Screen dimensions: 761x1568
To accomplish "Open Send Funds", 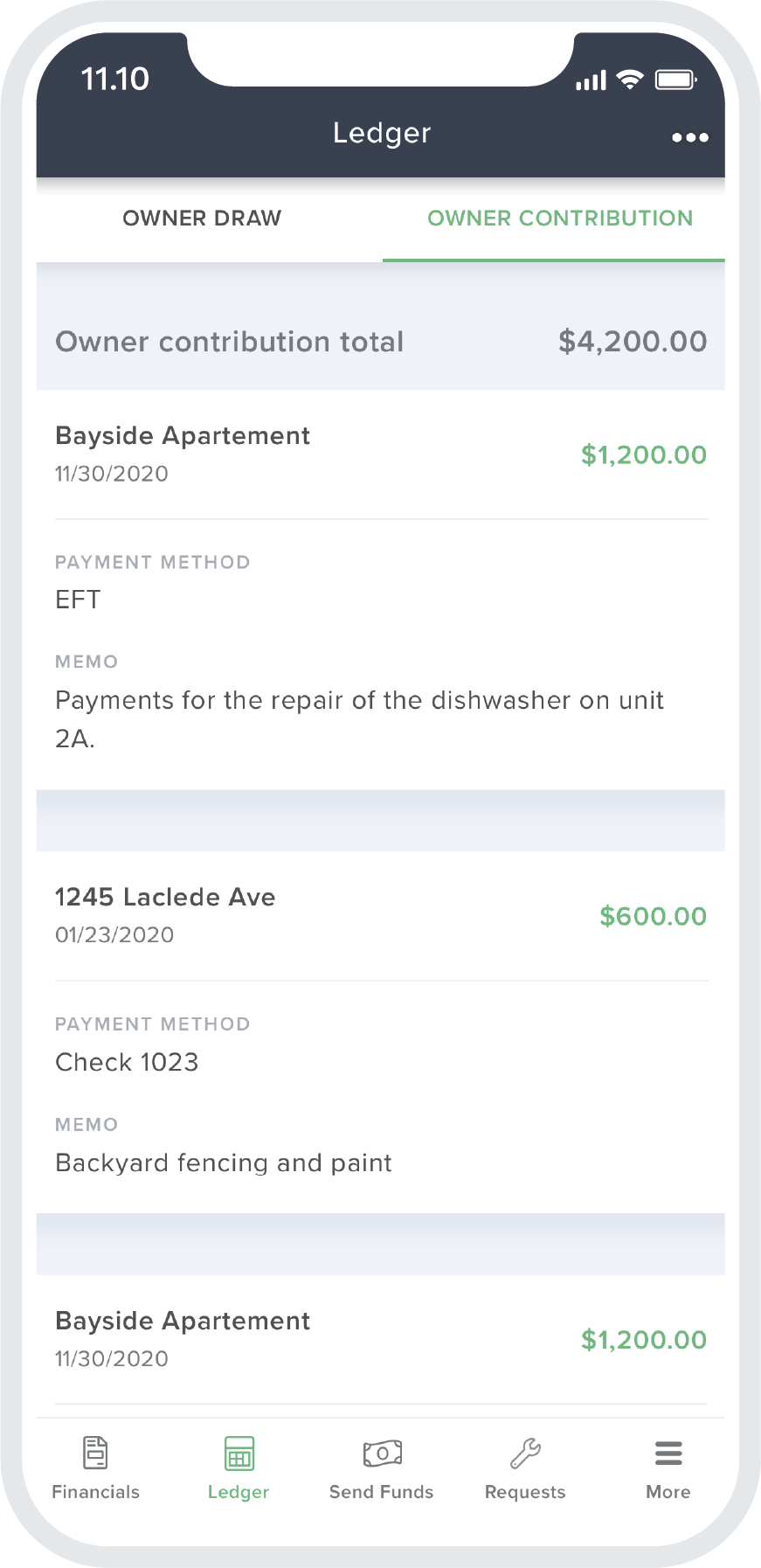I will coord(382,1468).
